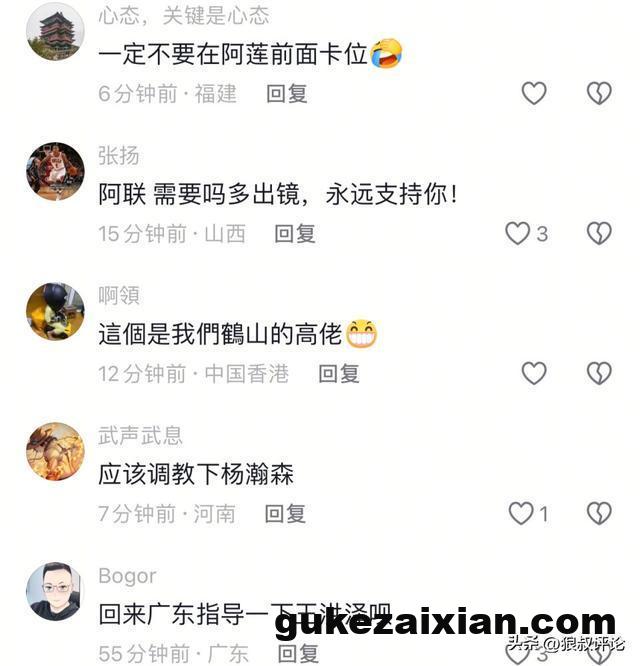Open 啊領's avatar

[x=54, y=311]
